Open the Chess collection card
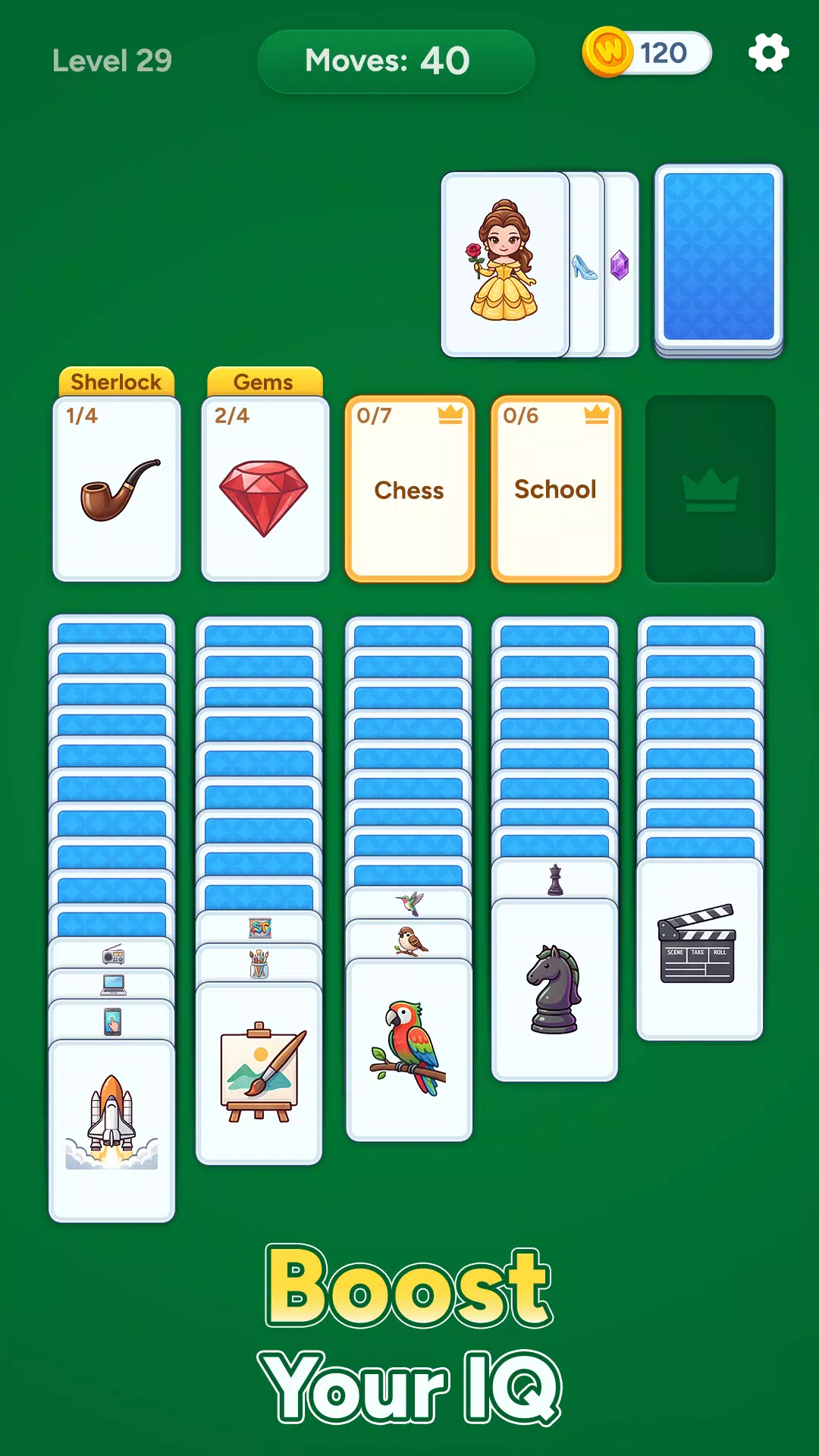The width and height of the screenshot is (819, 1456). (x=409, y=489)
